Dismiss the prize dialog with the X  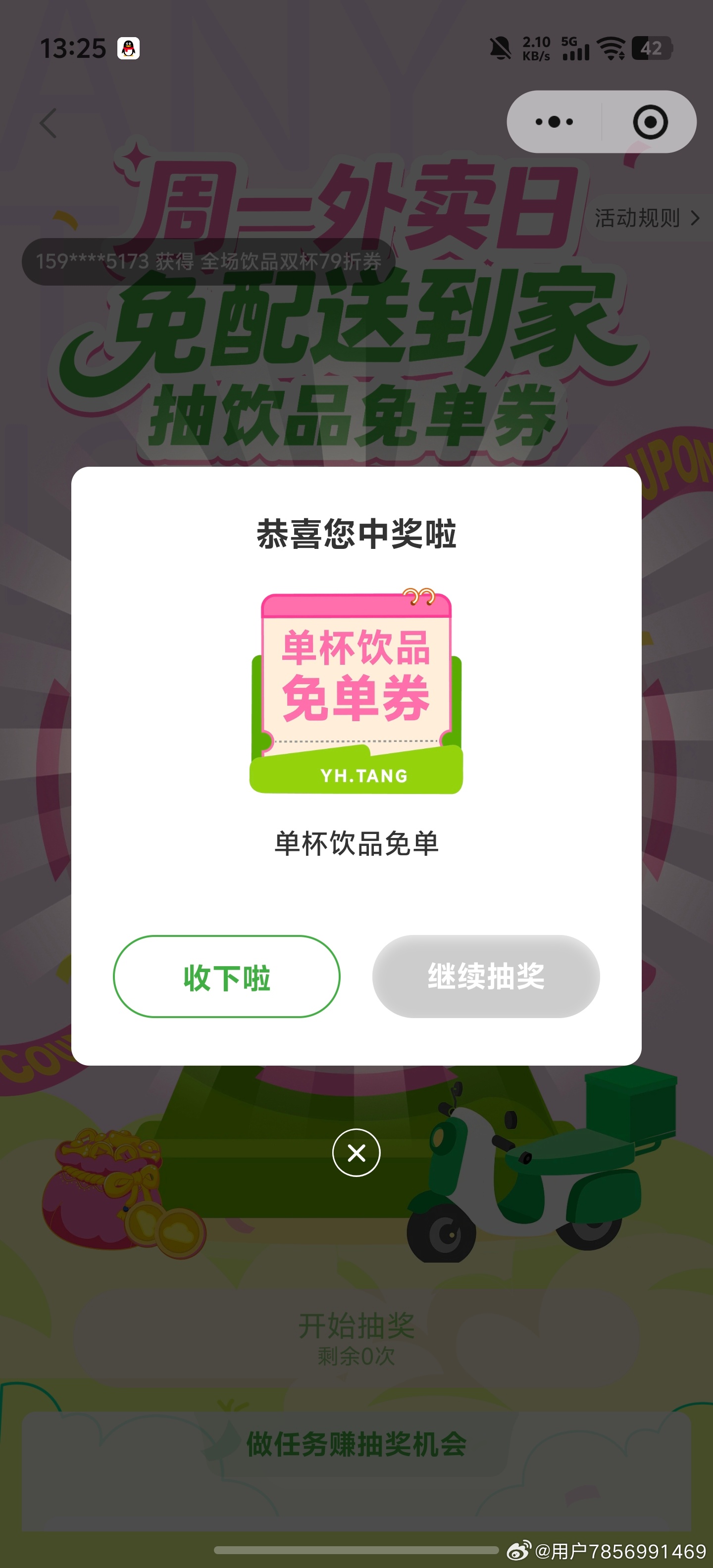[356, 1152]
